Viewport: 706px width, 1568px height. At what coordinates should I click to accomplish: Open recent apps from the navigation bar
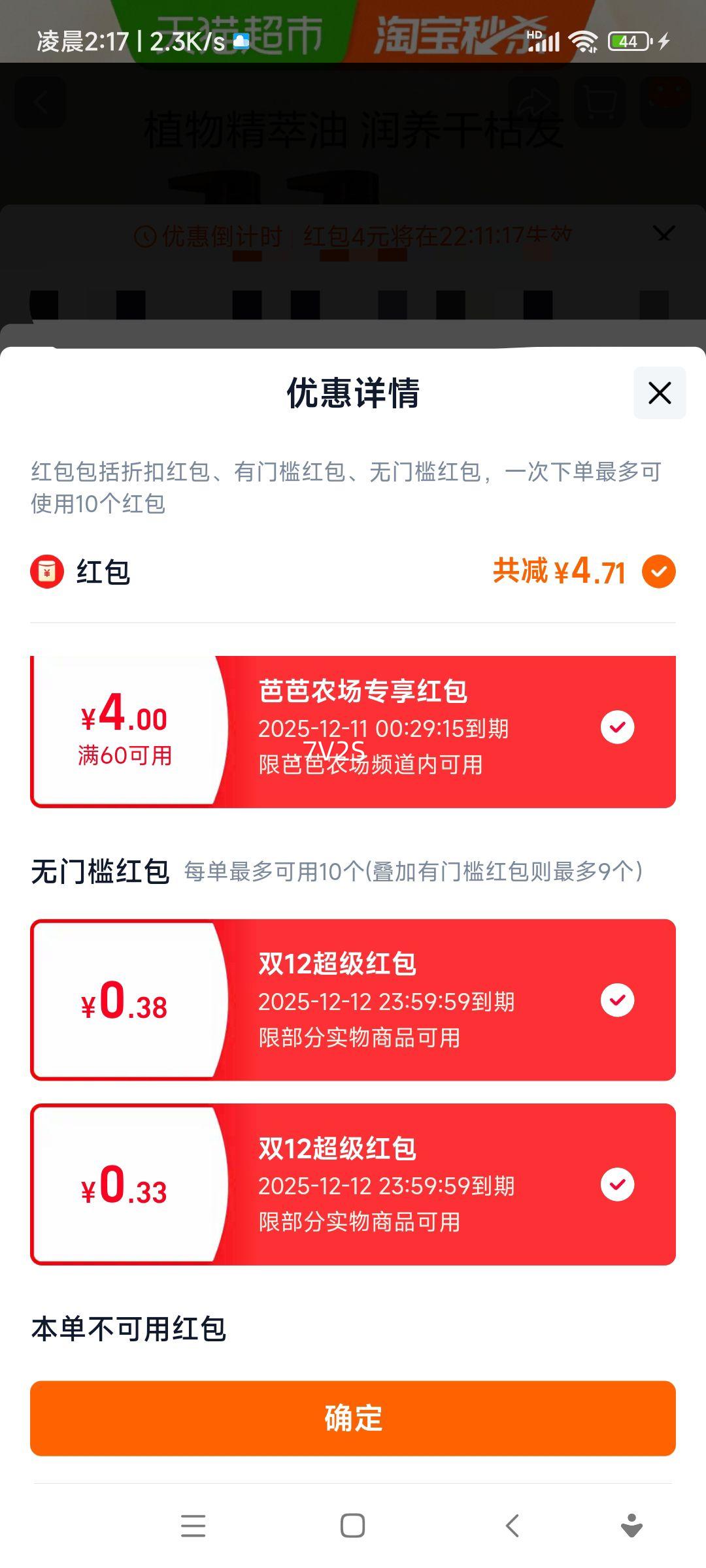click(193, 1526)
